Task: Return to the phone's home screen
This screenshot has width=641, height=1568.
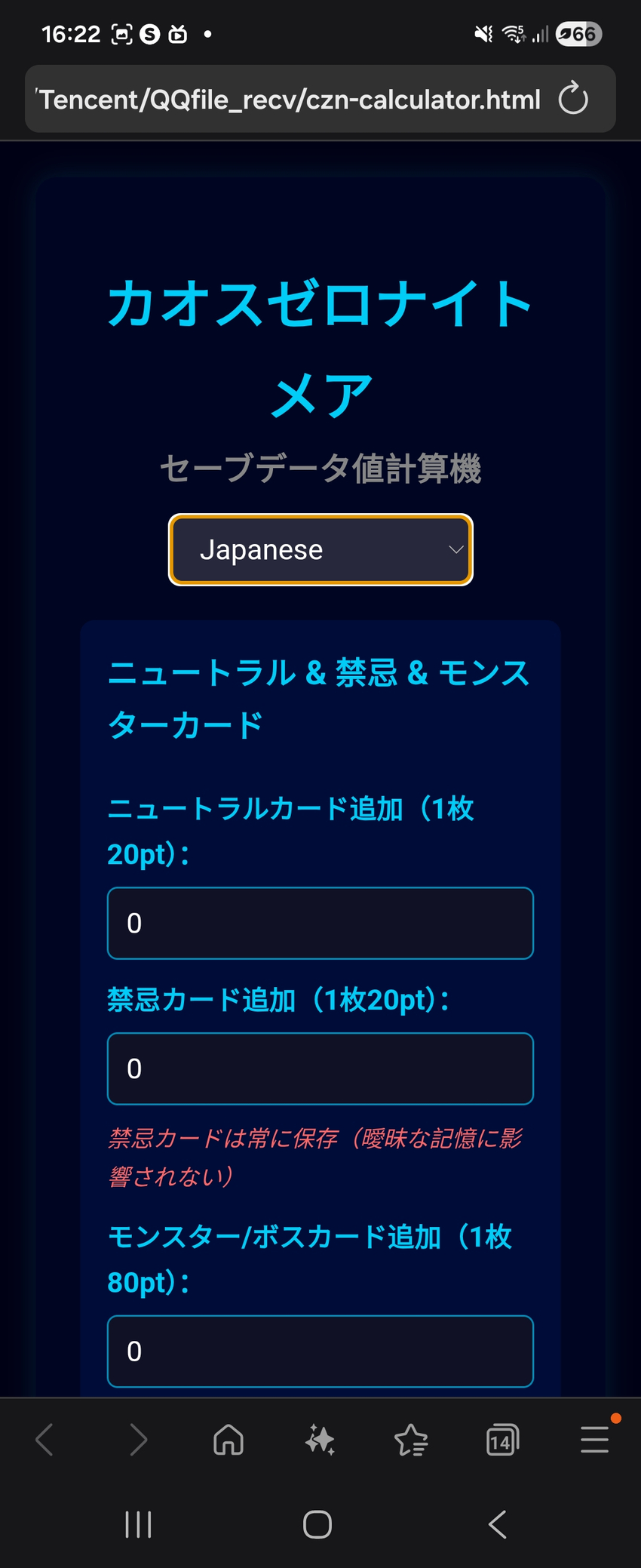Action: pyautogui.click(x=317, y=1524)
